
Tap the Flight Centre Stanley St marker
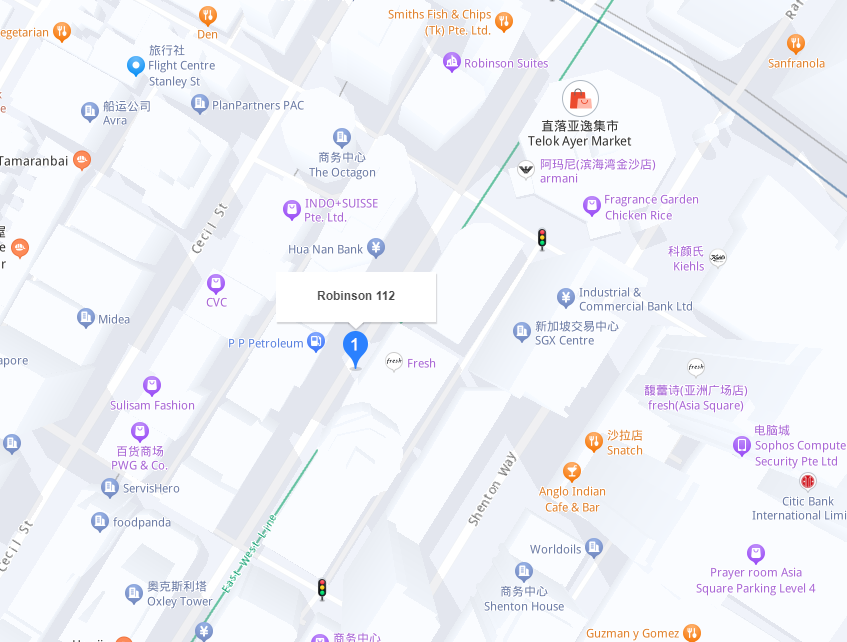[x=136, y=66]
